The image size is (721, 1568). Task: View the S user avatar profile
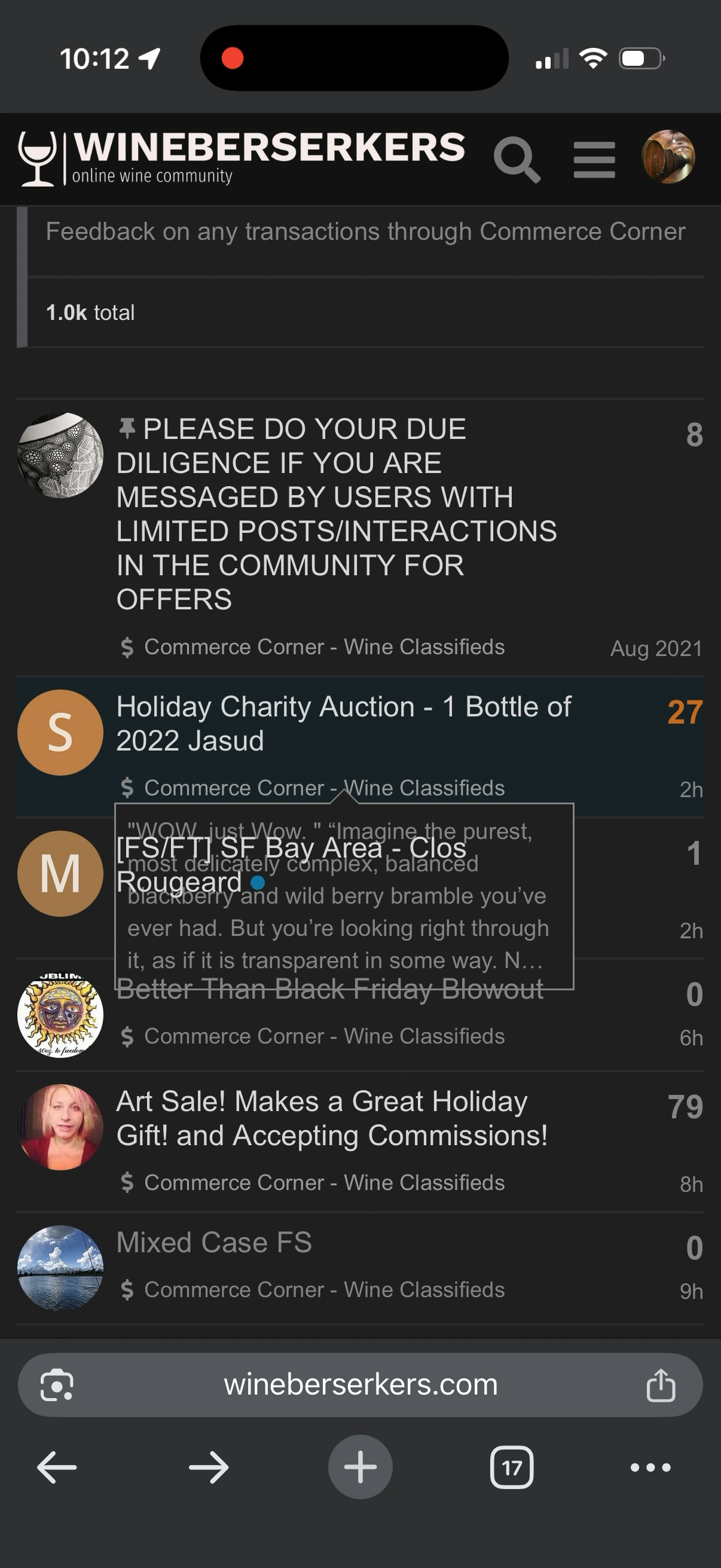(60, 732)
